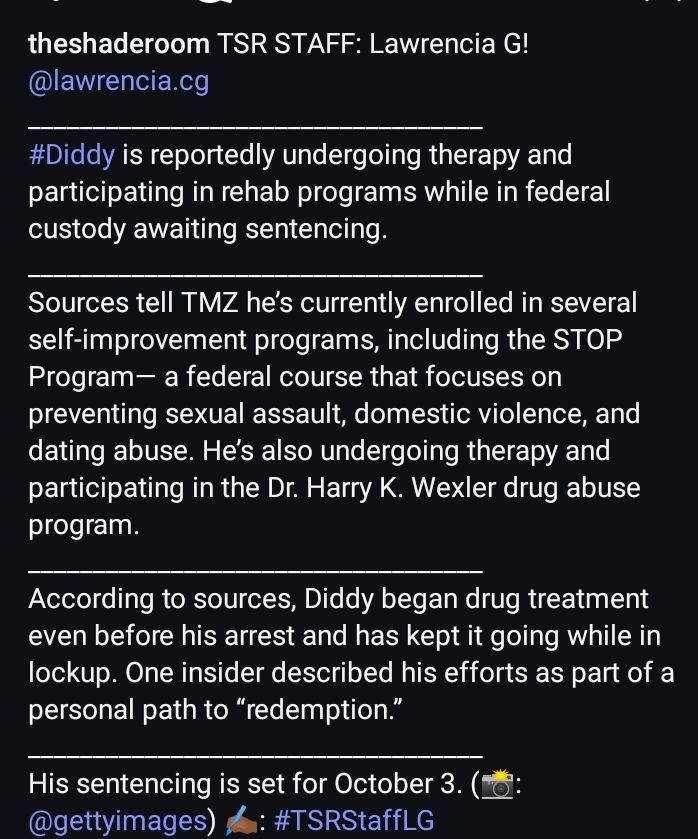Open the #TSRStaffLG hashtag
Viewport: 698px width, 839px height.
tap(353, 821)
